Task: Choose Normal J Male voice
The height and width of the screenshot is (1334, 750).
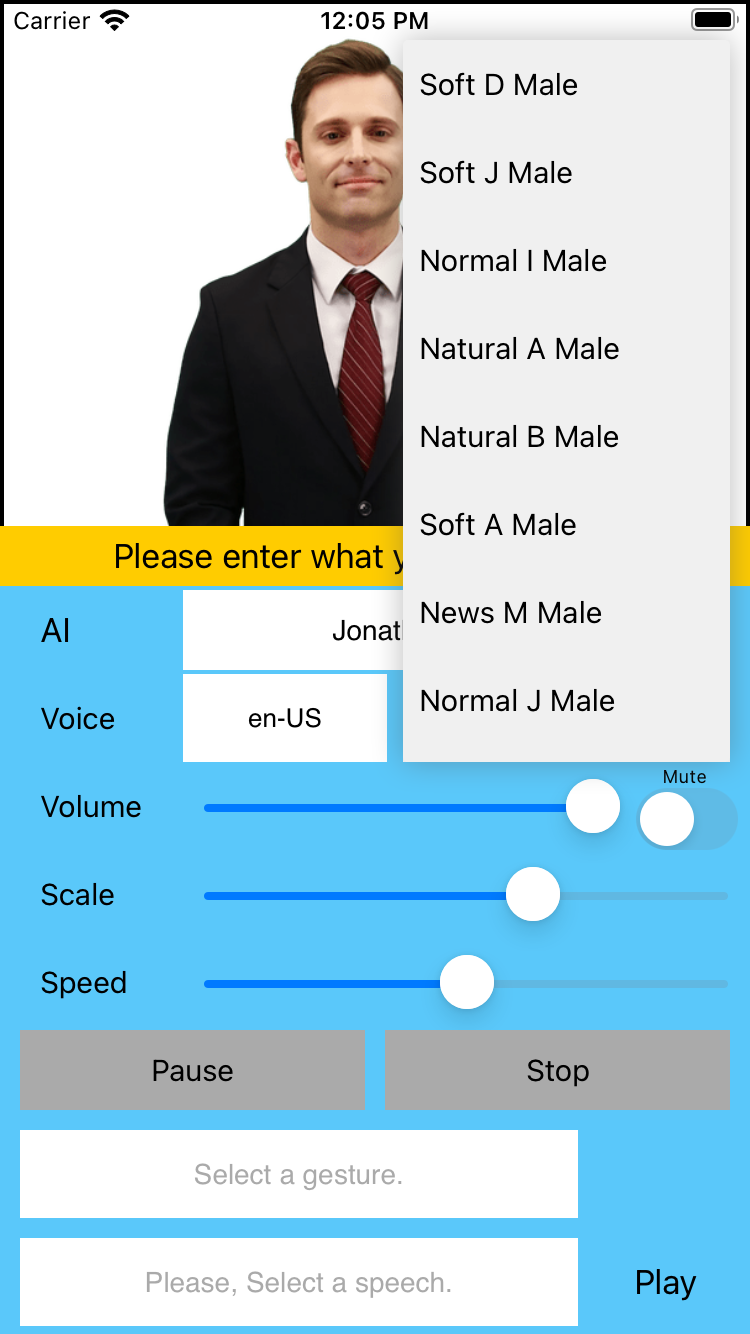Action: pos(566,701)
